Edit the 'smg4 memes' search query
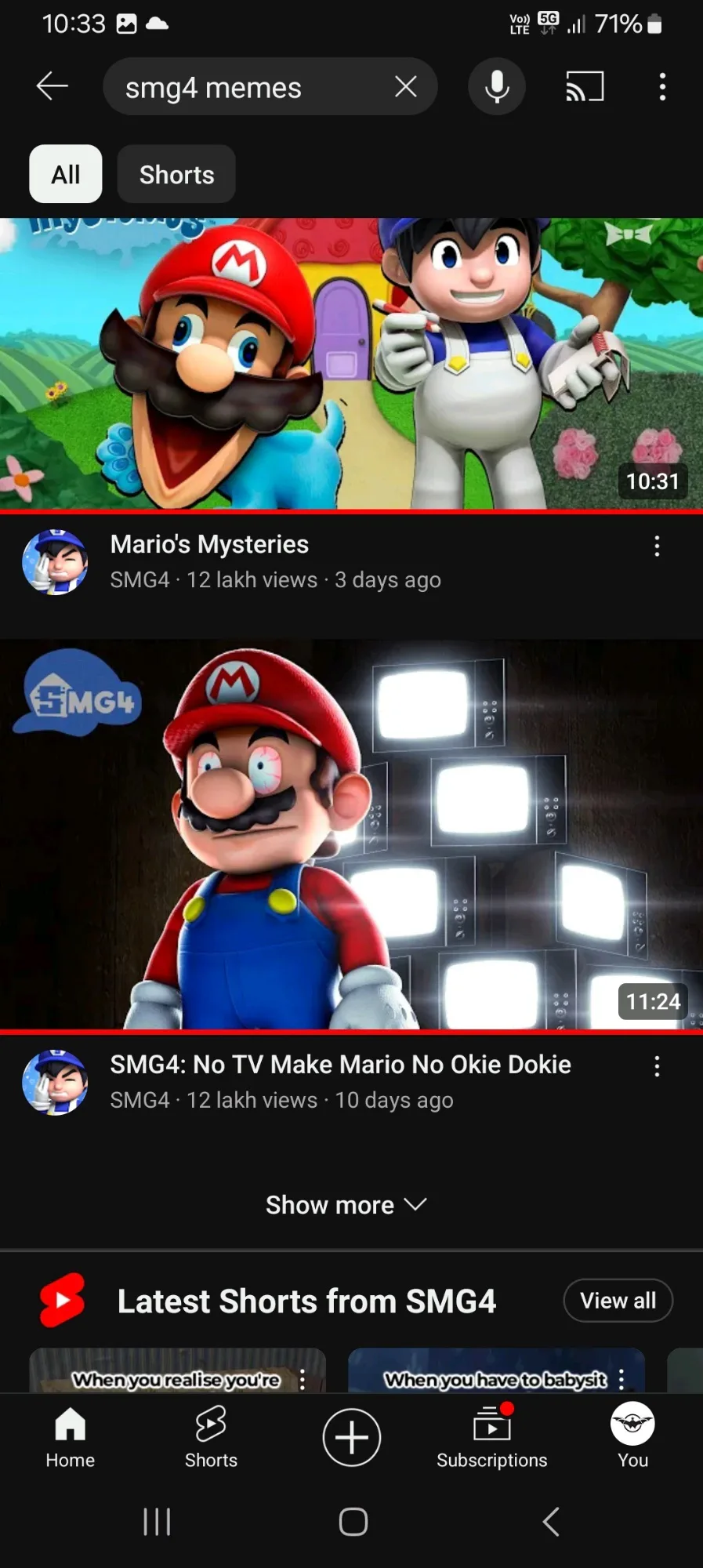This screenshot has height=1568, width=703. (235, 88)
